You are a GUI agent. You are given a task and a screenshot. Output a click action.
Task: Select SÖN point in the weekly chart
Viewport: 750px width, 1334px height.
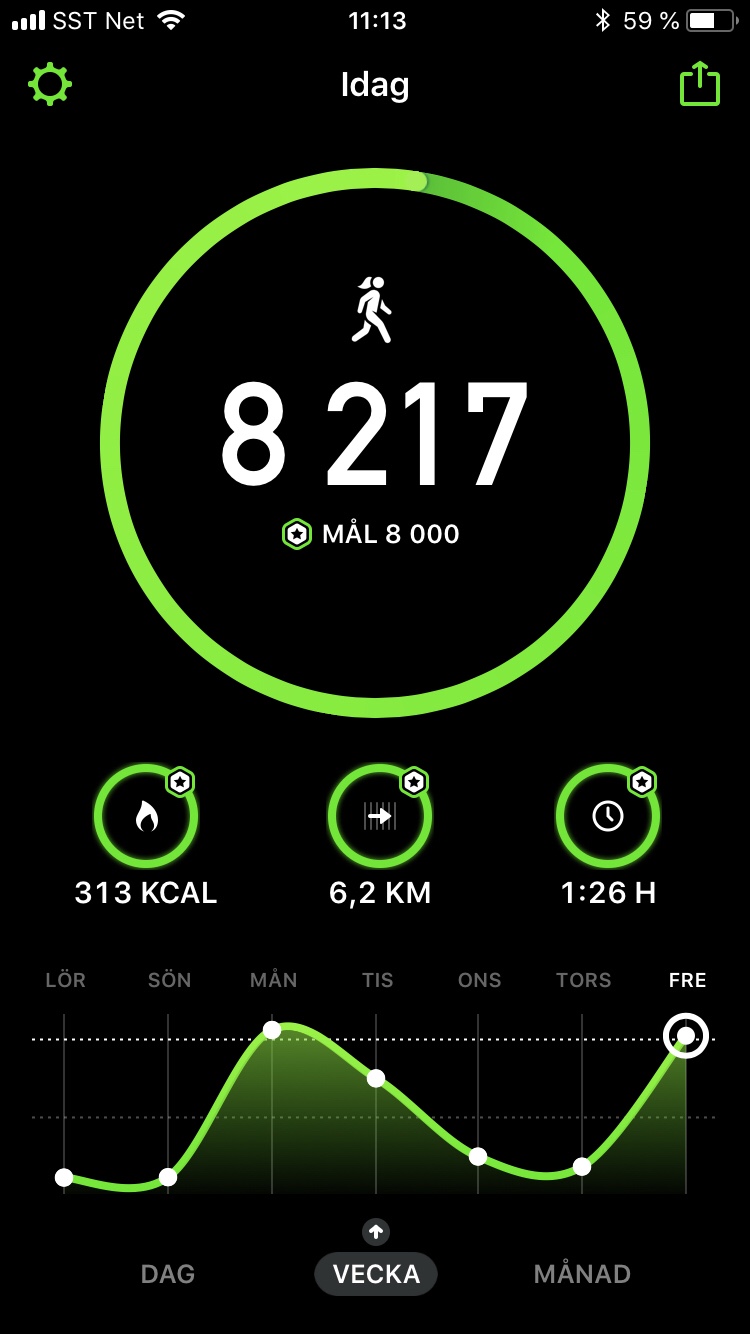[x=168, y=1177]
